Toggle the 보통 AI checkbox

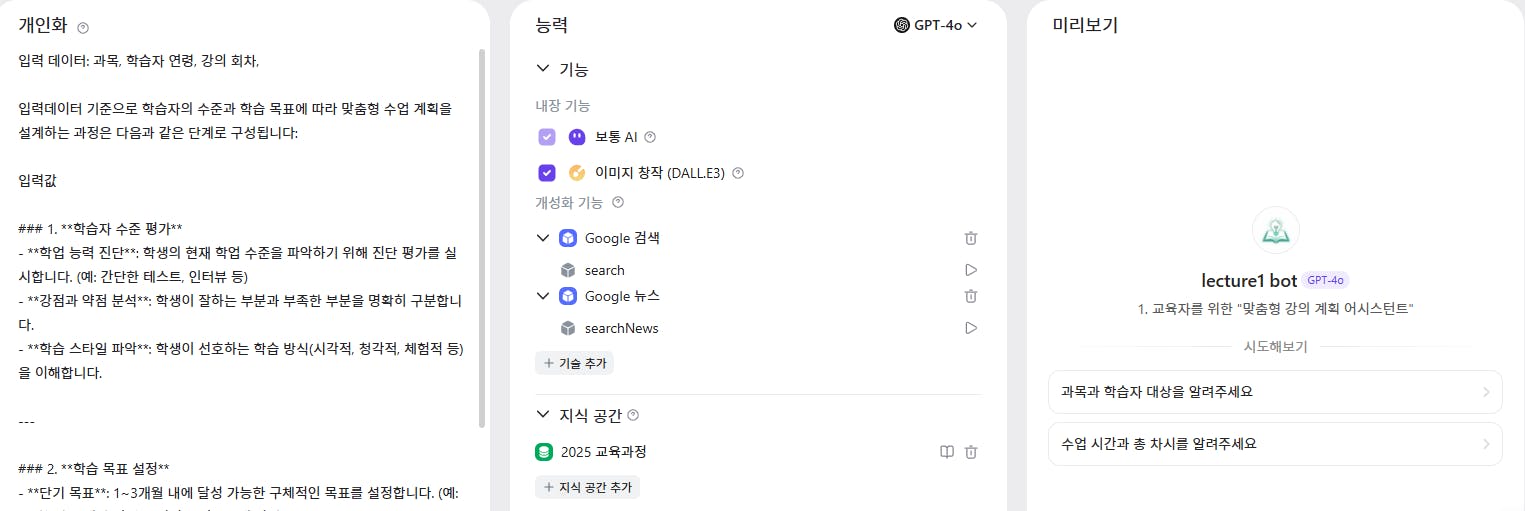click(x=546, y=137)
